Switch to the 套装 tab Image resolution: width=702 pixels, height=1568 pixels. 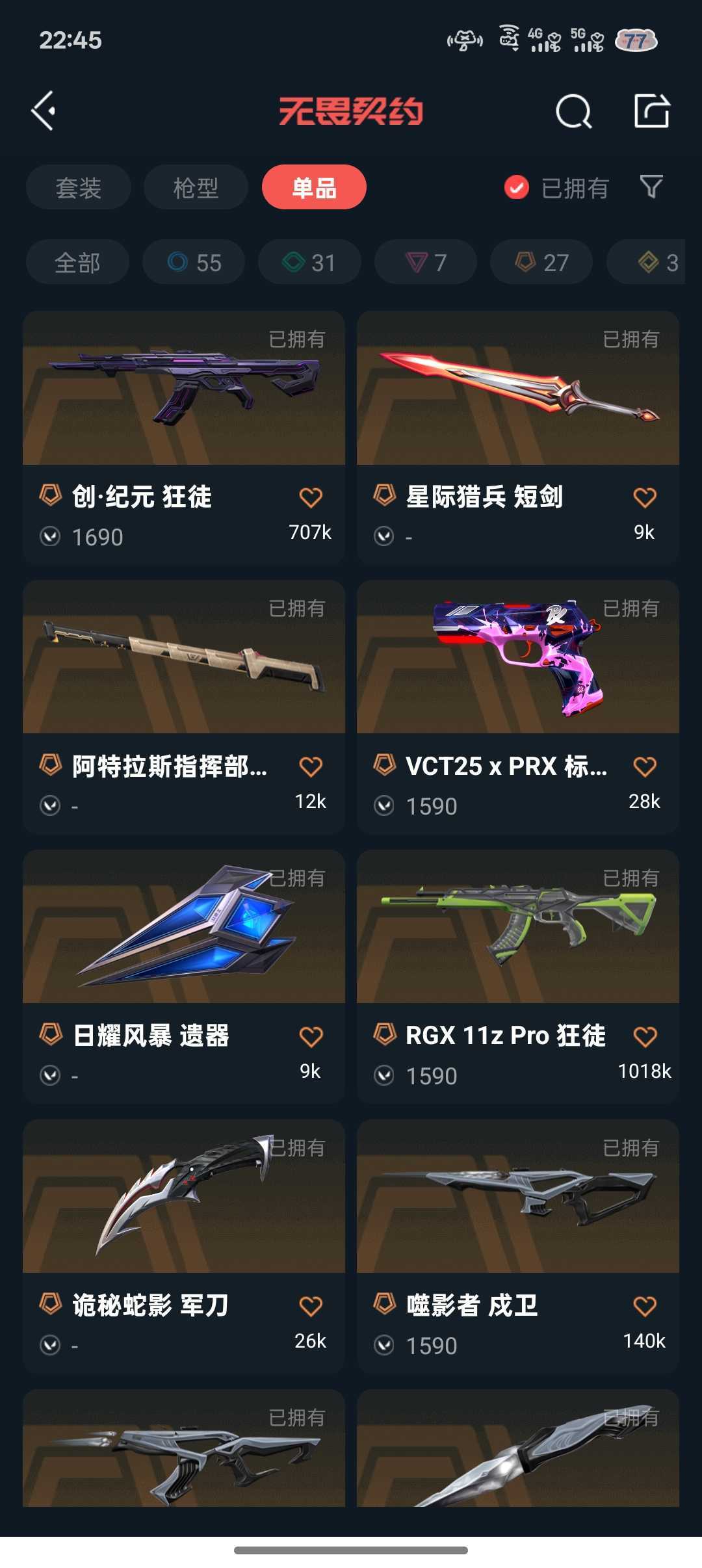pos(78,188)
